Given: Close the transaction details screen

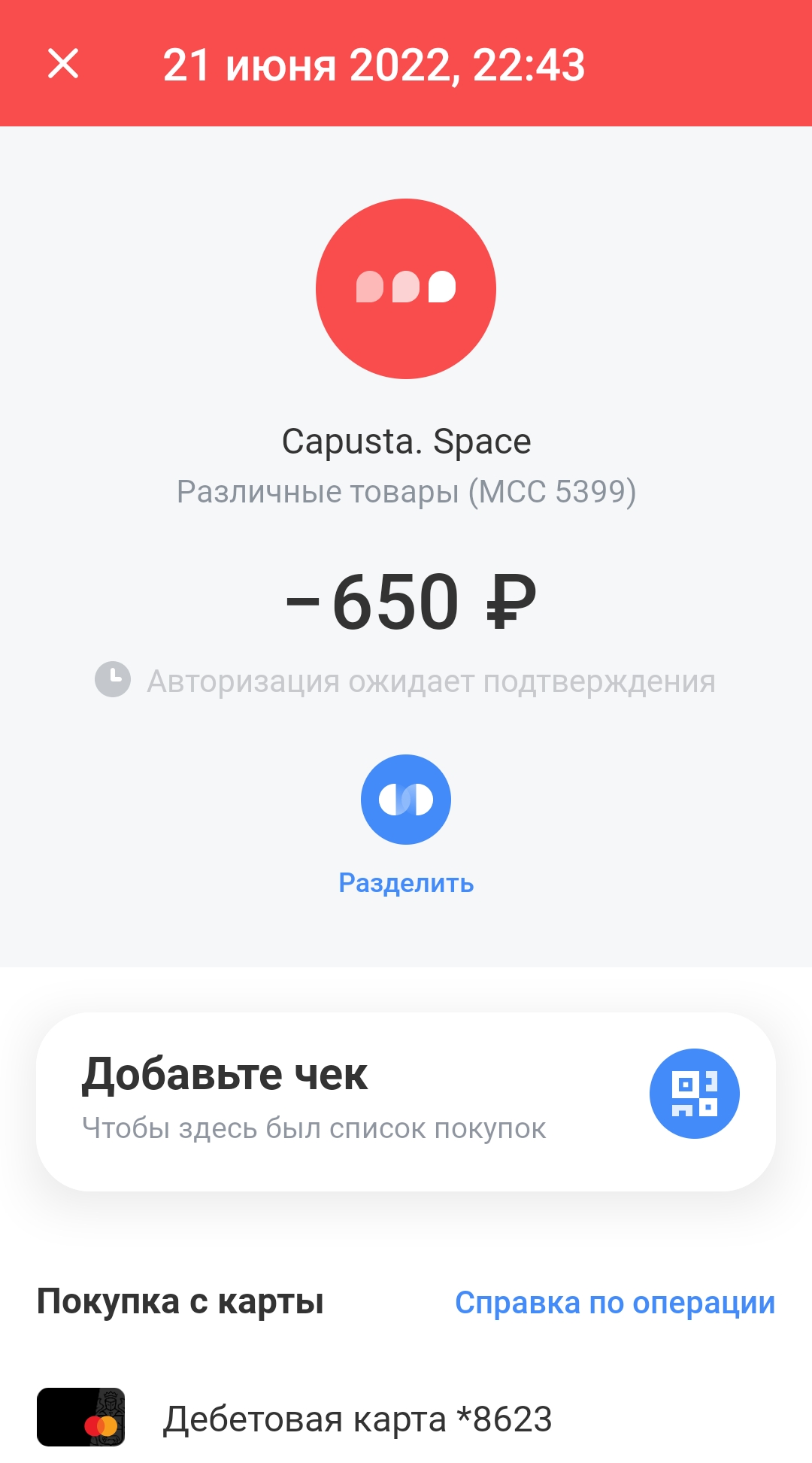Looking at the screenshot, I should pyautogui.click(x=63, y=64).
